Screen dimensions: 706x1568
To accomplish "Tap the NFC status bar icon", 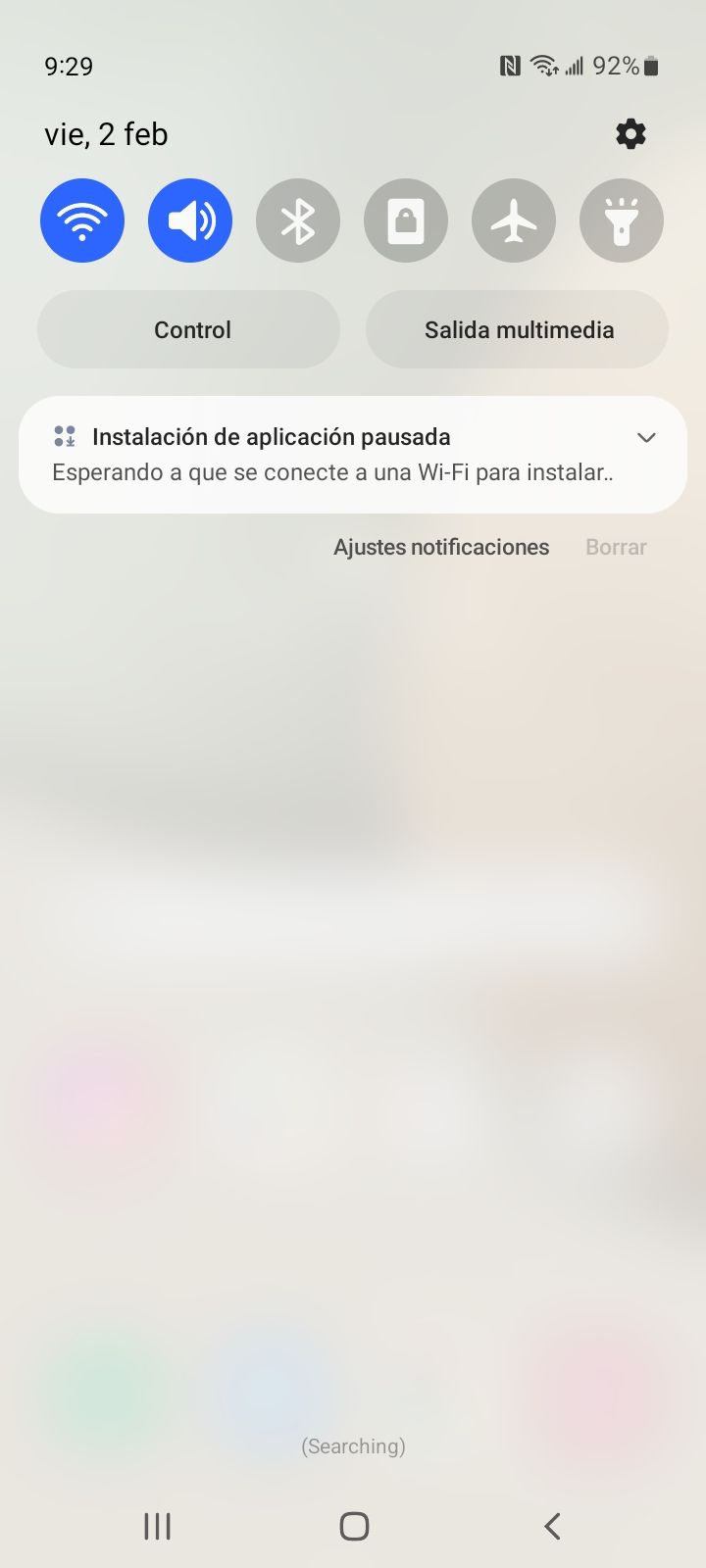I will 511,66.
